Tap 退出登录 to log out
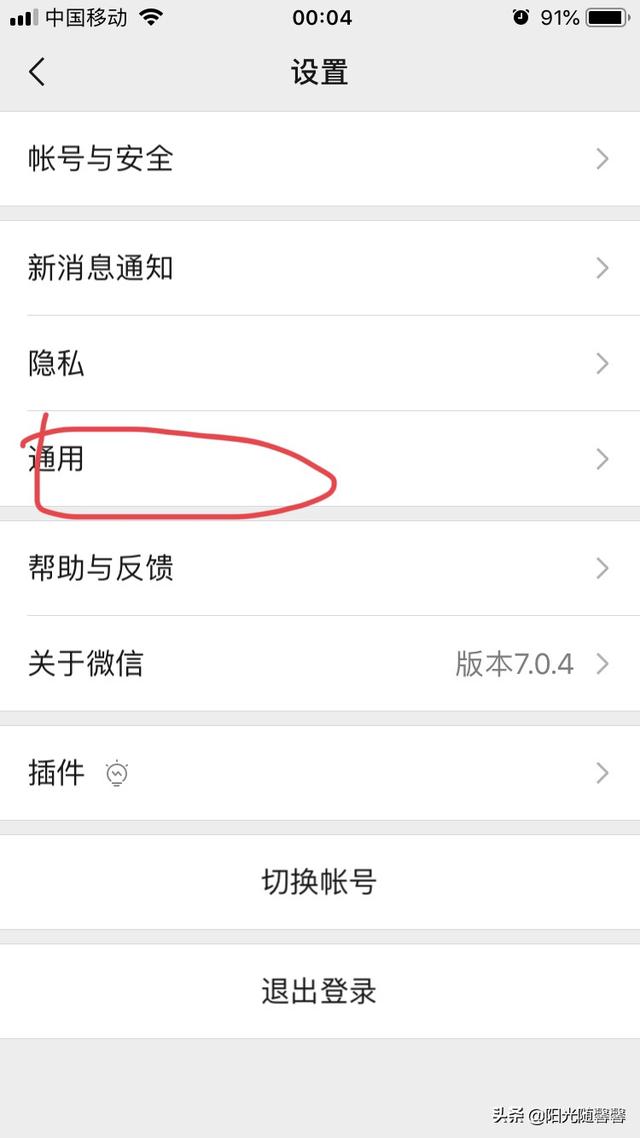 coord(320,991)
